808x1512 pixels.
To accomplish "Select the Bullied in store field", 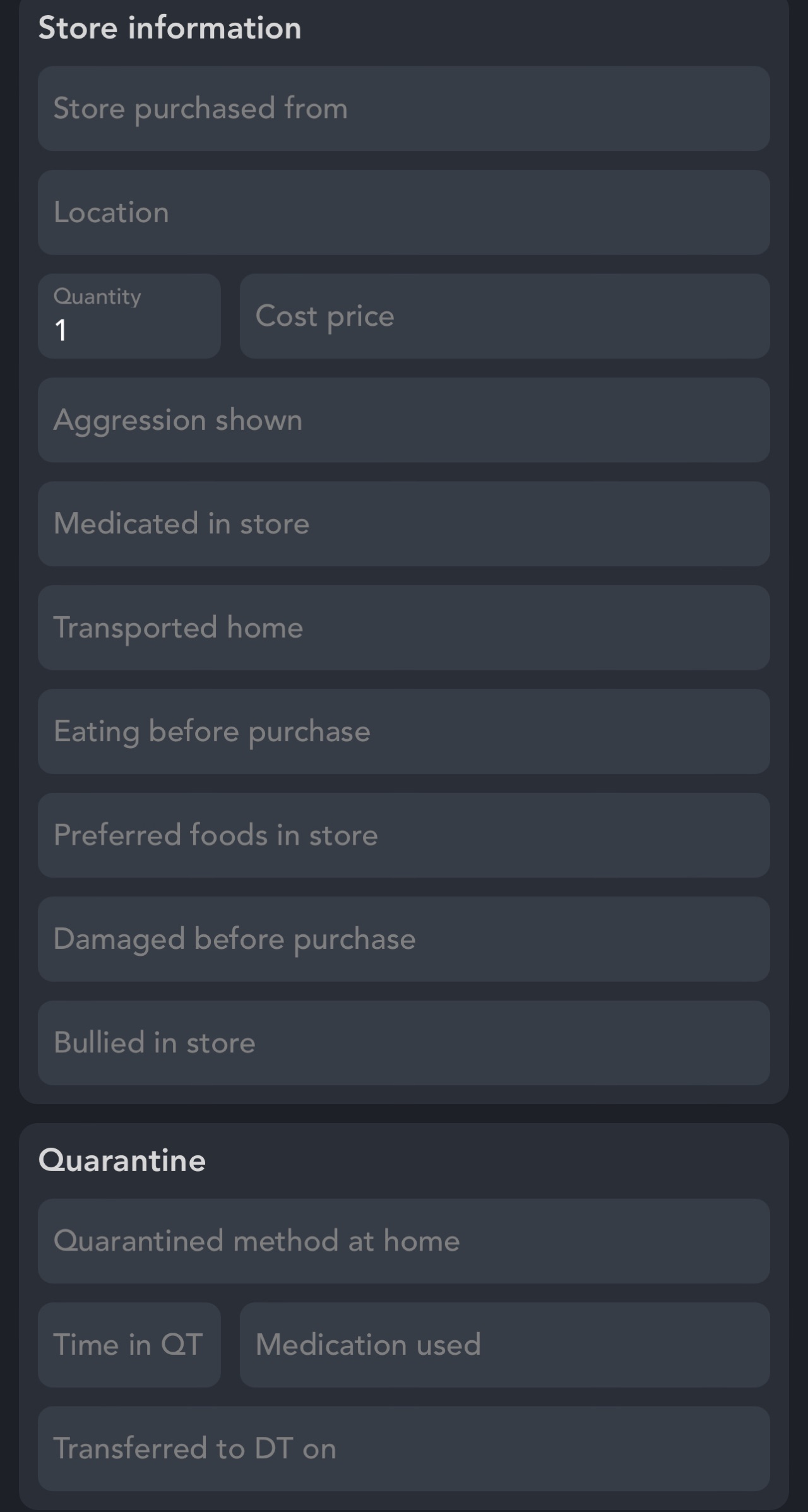I will (403, 1043).
